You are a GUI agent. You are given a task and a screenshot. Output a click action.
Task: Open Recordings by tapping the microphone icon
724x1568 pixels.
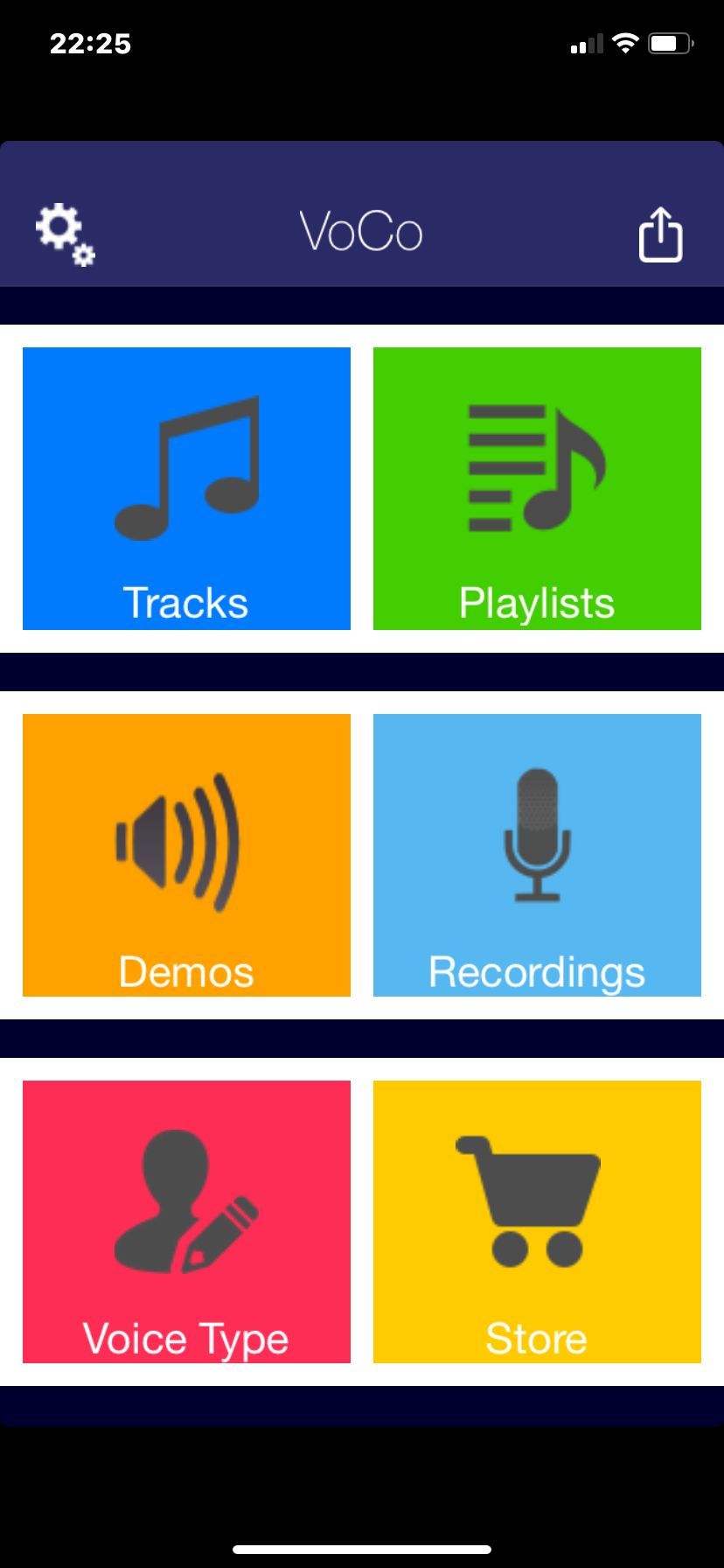tap(536, 836)
